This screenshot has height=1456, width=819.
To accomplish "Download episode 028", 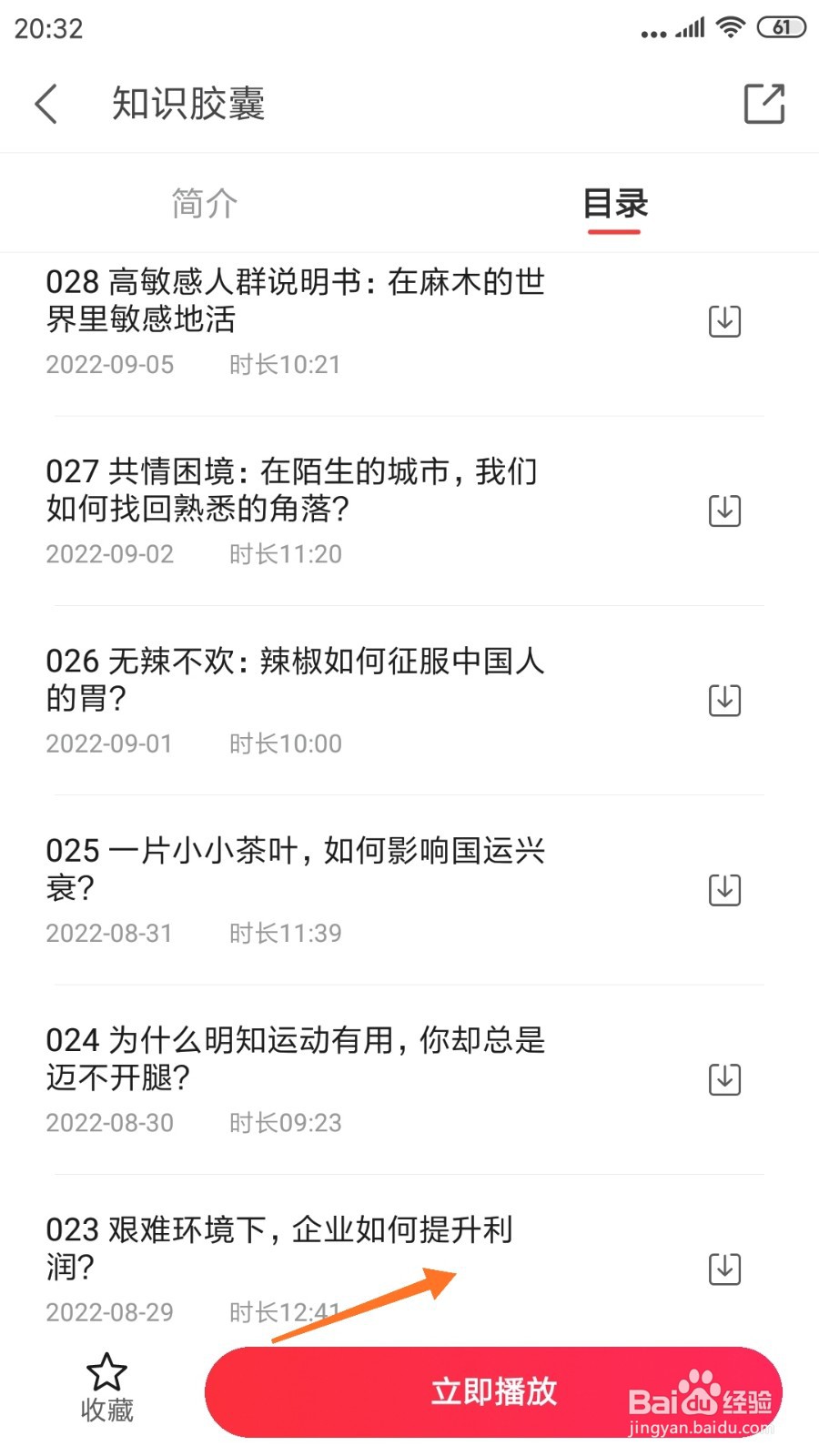I will 725,321.
